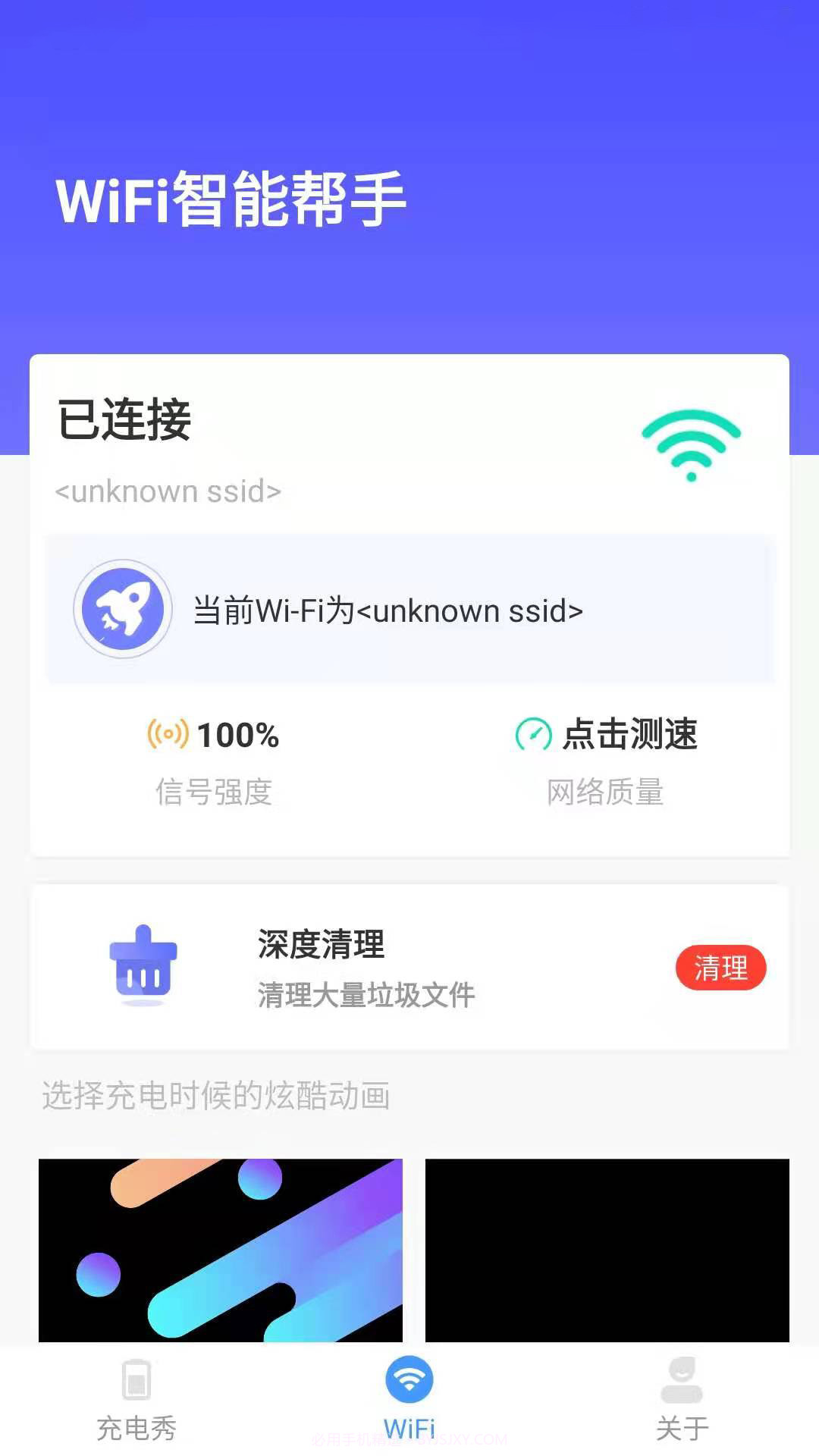819x1456 pixels.
Task: Tap the rocket boost icon
Action: pyautogui.click(x=123, y=610)
